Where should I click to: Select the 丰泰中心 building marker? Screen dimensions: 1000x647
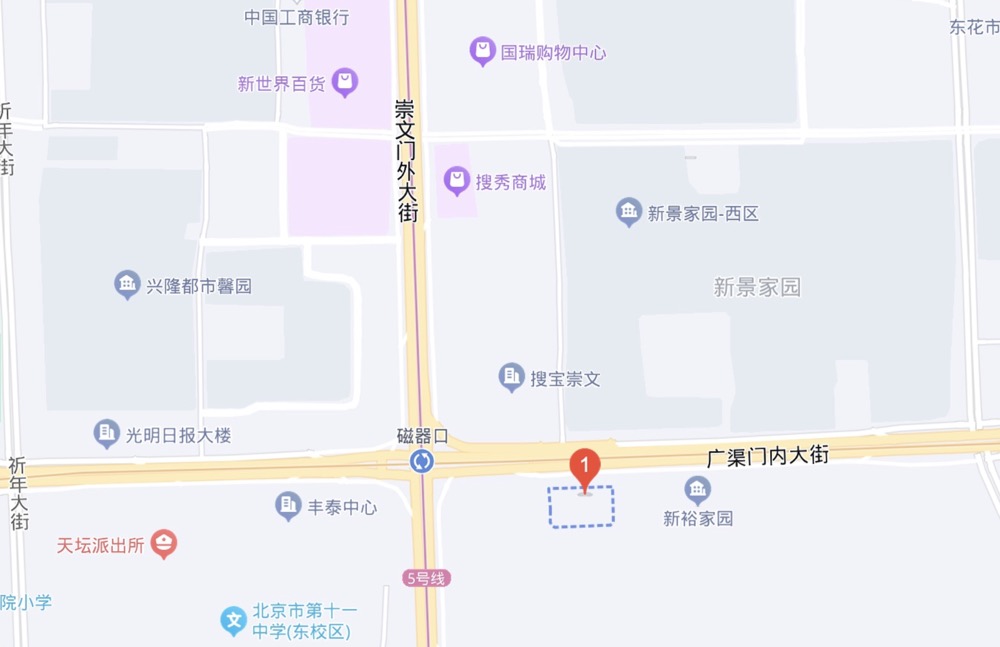(288, 506)
